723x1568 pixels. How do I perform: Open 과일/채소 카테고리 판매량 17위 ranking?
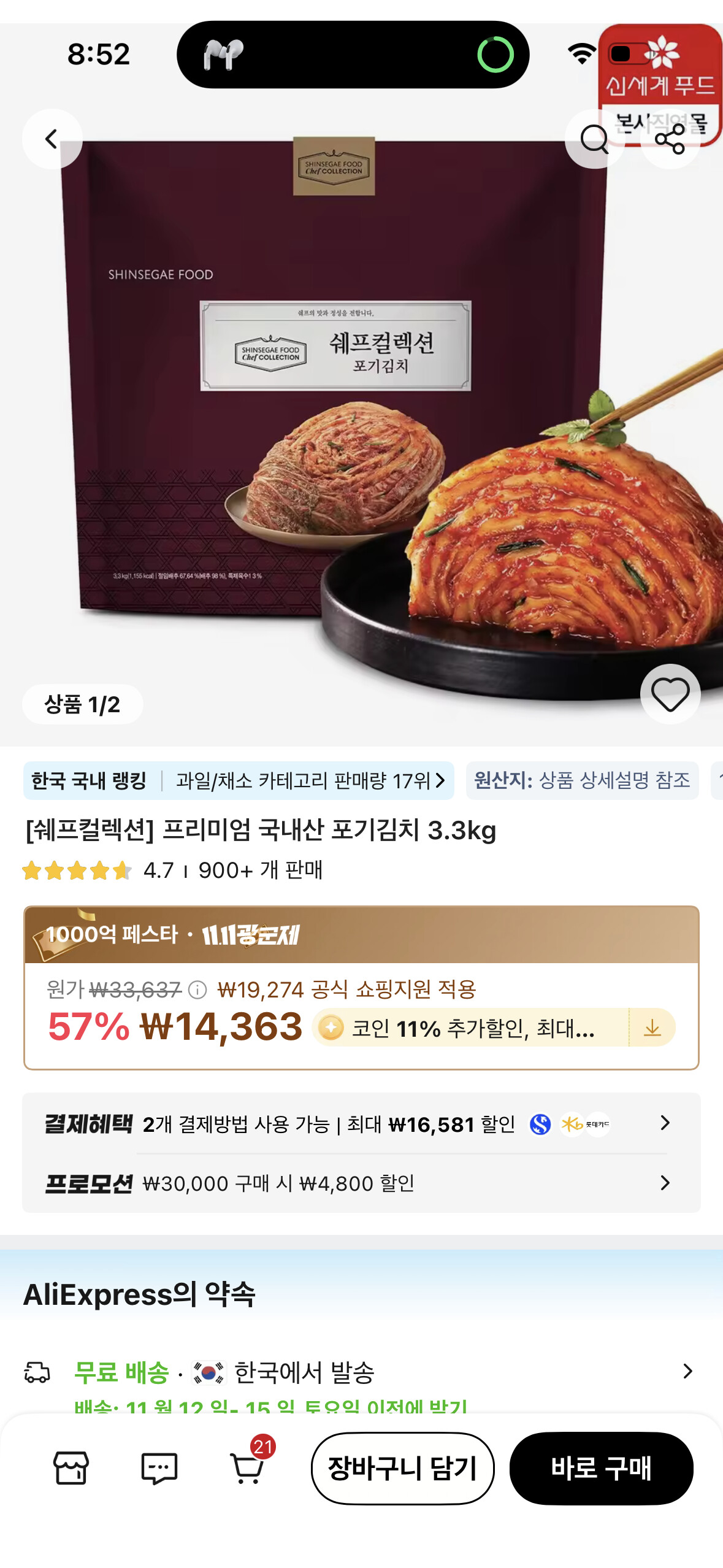coord(310,780)
